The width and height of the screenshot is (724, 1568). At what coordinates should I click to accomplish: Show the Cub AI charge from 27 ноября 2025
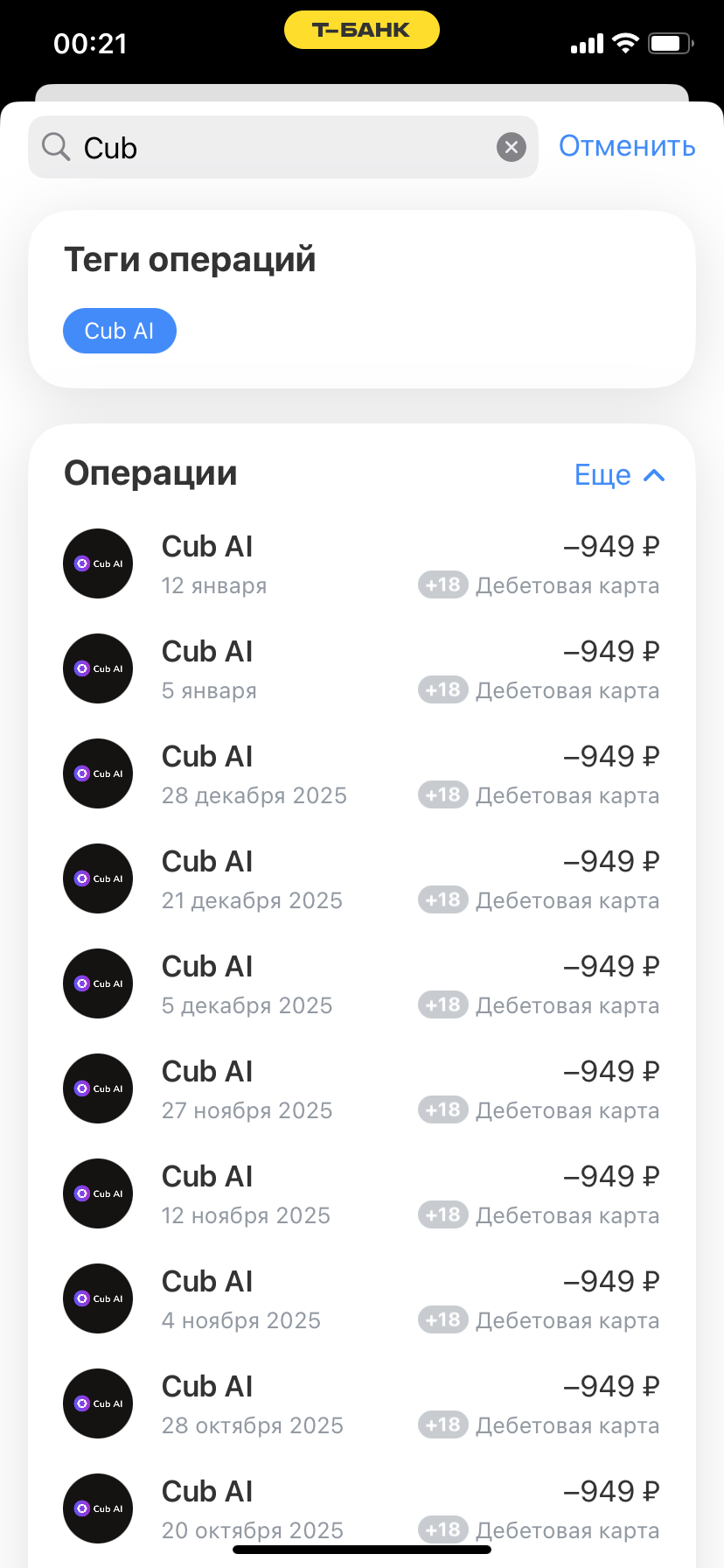[361, 1089]
